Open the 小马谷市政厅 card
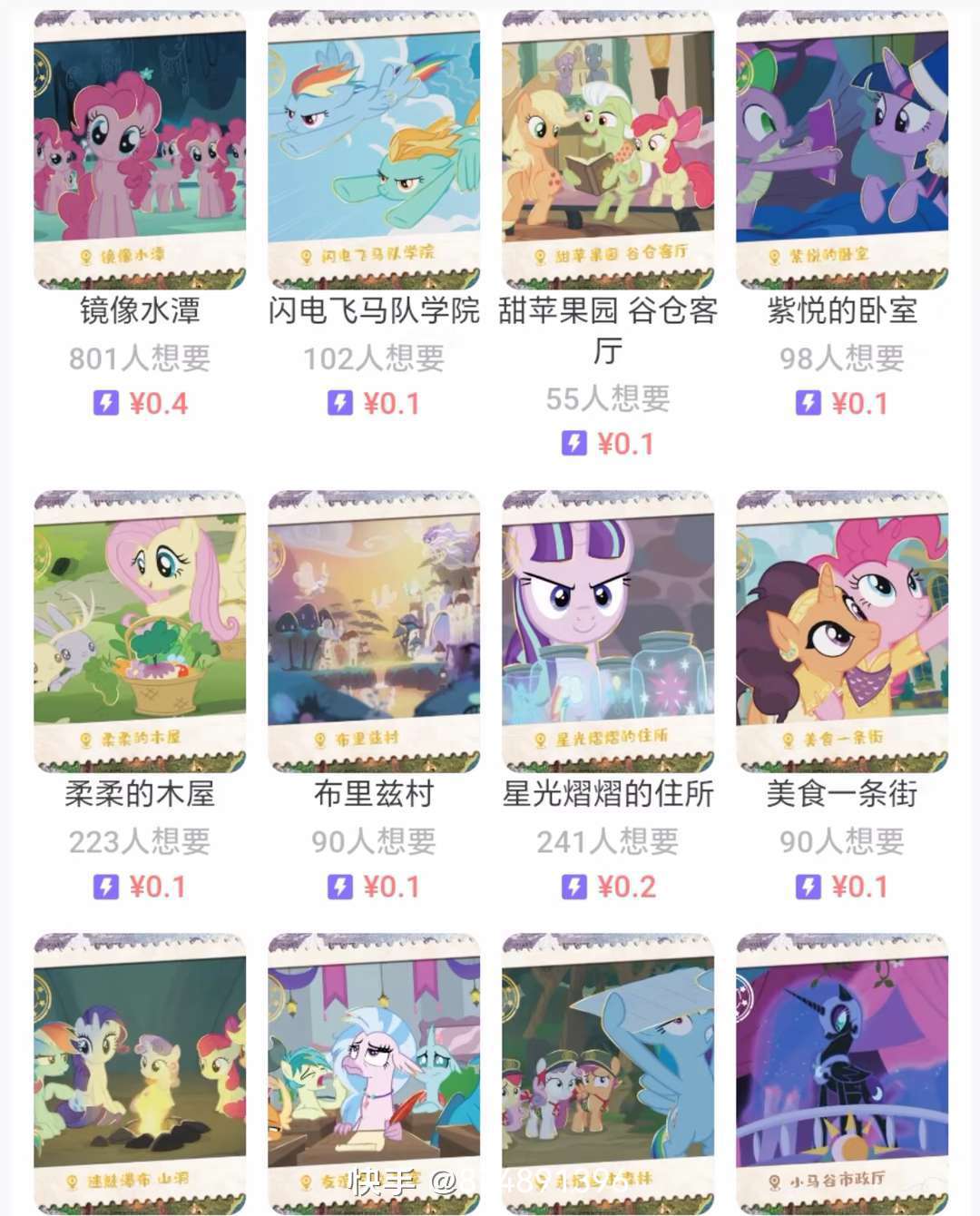 pyautogui.click(x=841, y=1071)
